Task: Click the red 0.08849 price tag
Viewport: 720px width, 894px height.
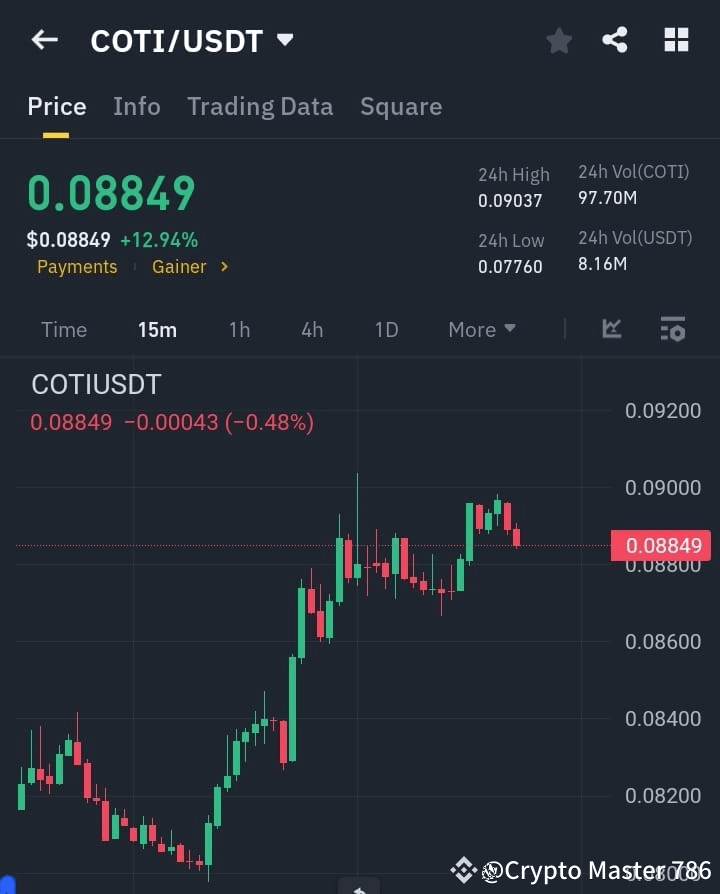Action: [x=661, y=545]
